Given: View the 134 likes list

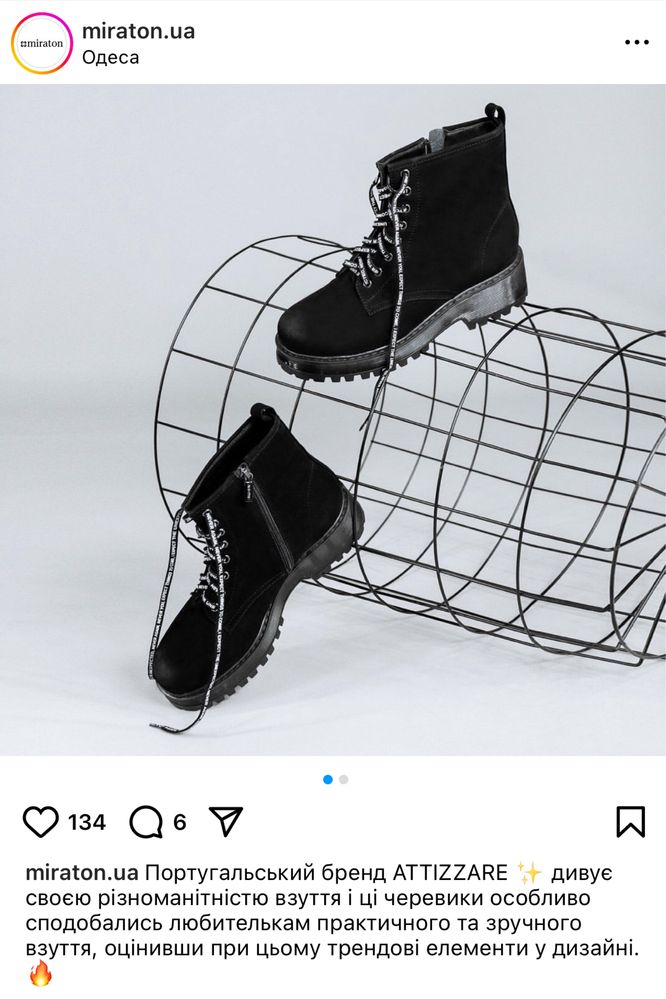Looking at the screenshot, I should 87,822.
